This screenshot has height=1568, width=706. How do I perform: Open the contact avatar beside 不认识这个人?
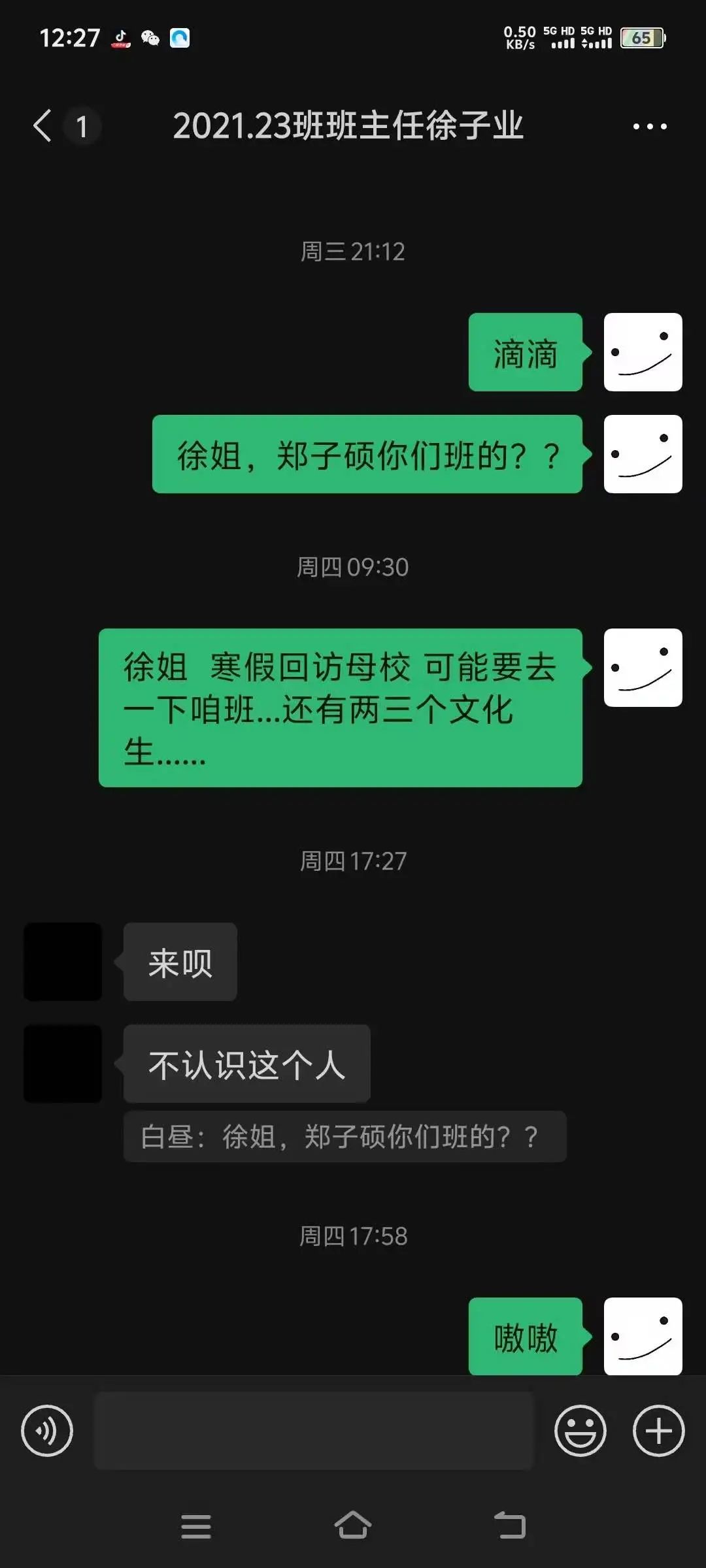pos(63,1064)
